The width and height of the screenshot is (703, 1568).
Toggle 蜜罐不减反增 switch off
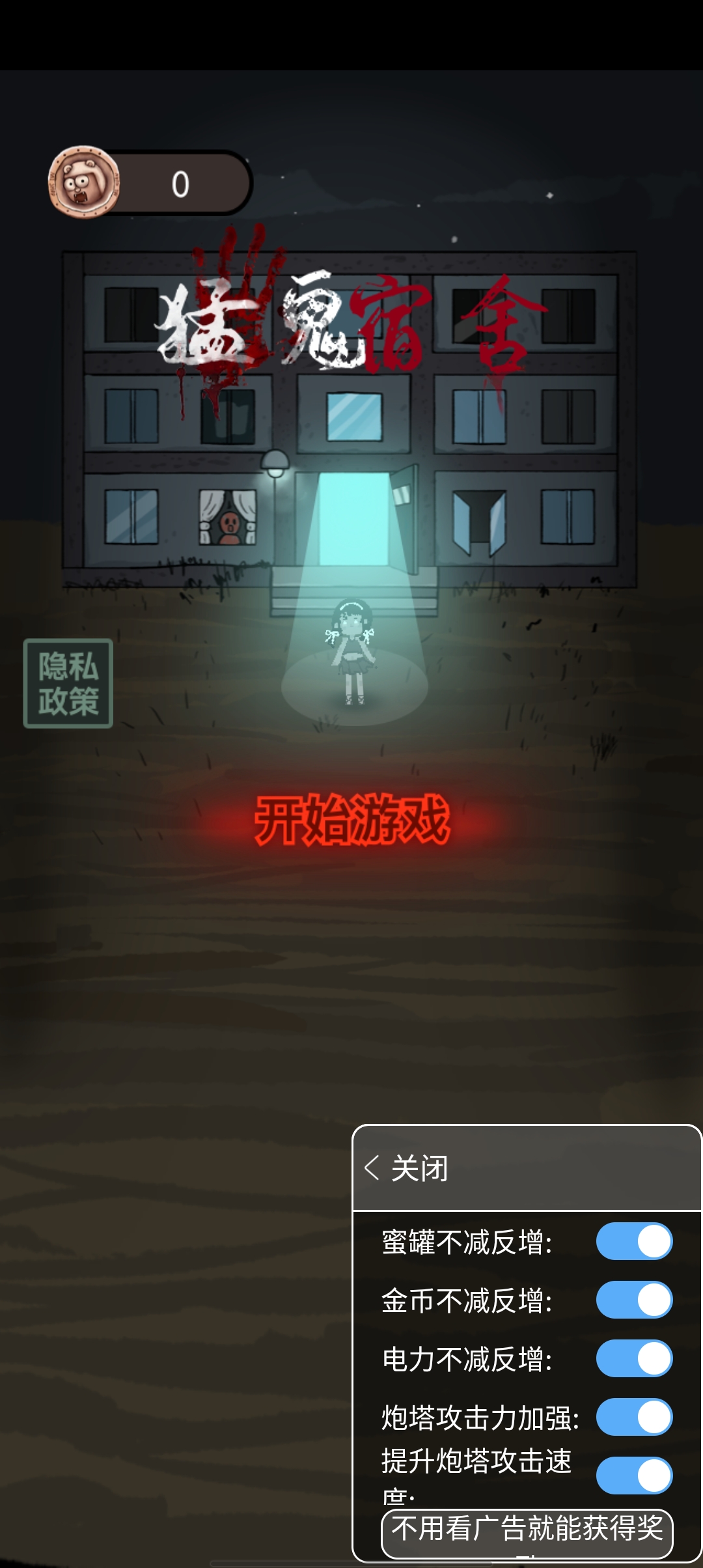click(634, 1241)
